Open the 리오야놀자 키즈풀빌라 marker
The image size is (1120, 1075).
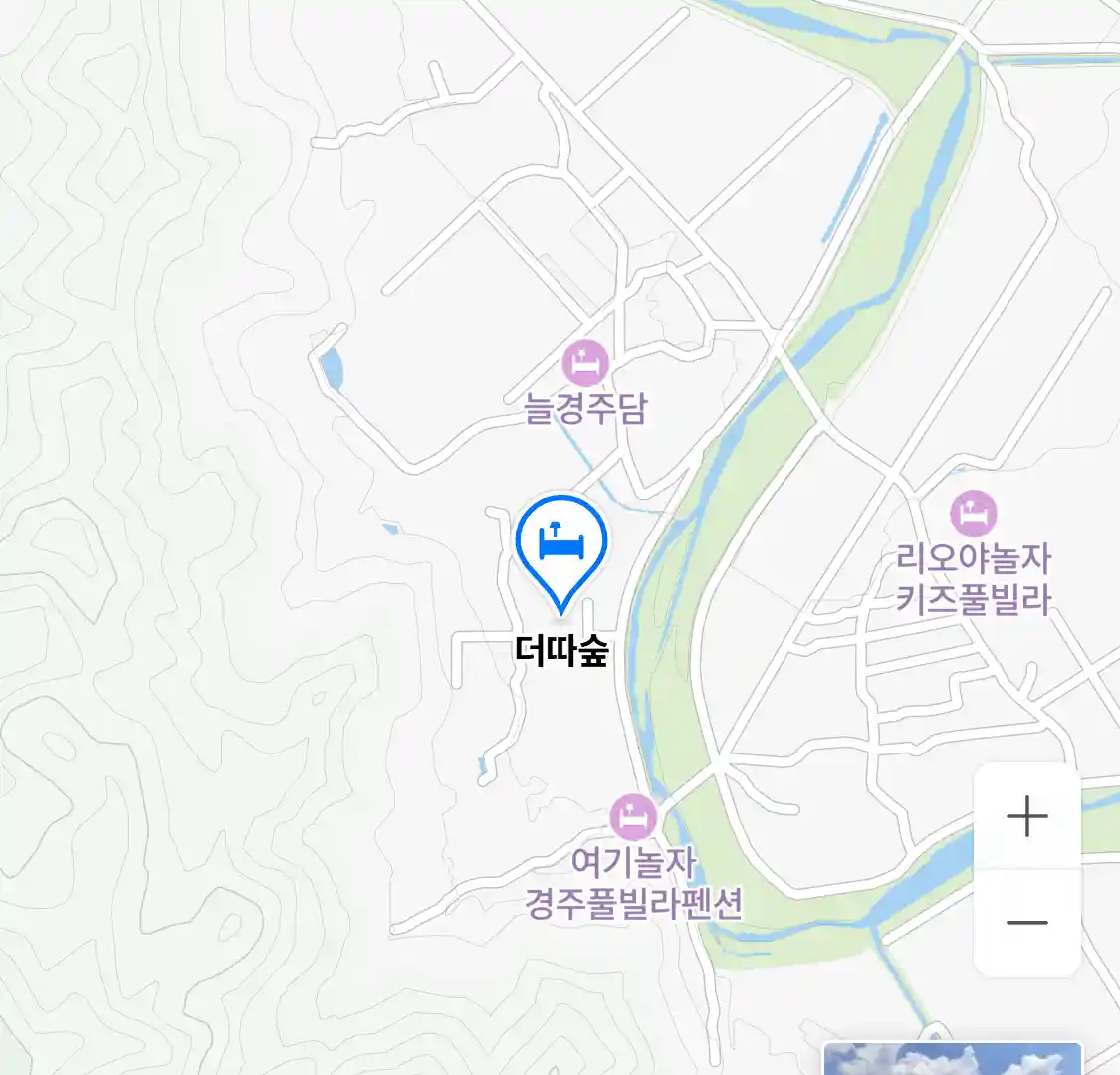(973, 514)
